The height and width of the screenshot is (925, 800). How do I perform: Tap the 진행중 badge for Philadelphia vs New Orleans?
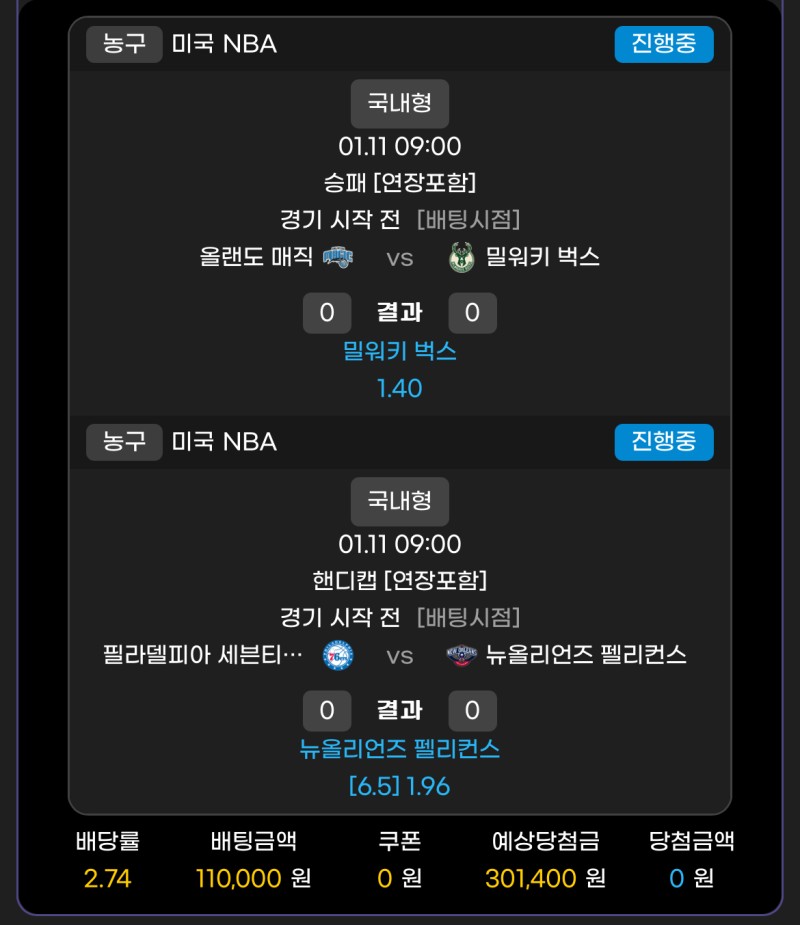pos(663,442)
